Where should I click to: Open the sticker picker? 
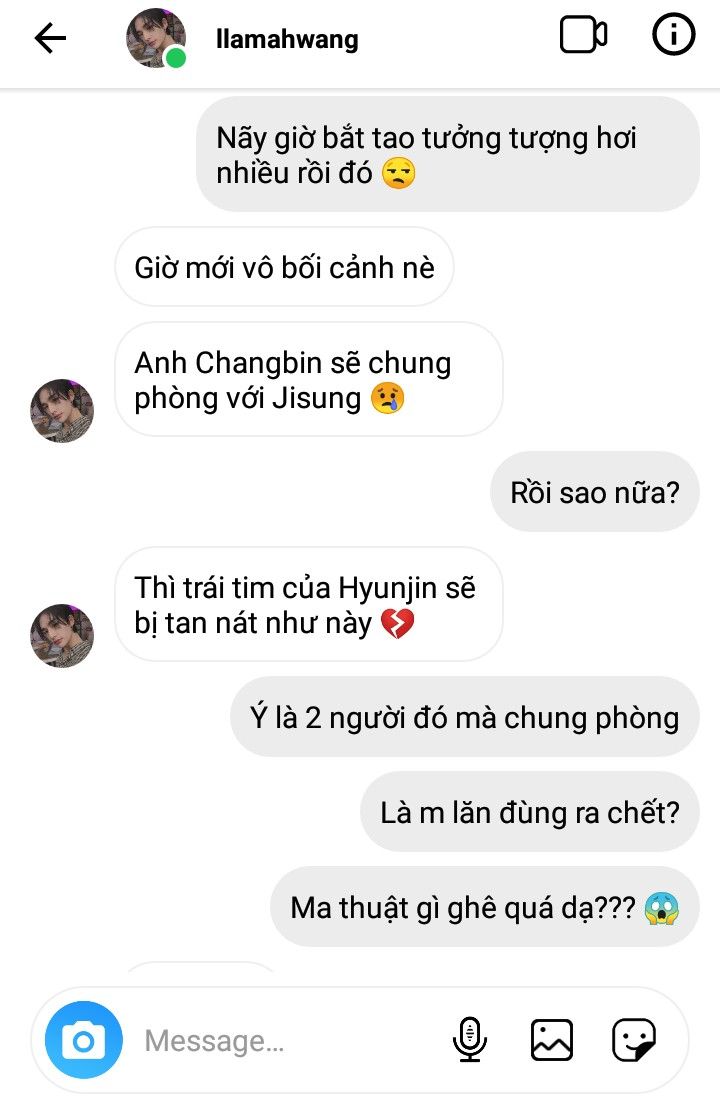click(634, 1040)
